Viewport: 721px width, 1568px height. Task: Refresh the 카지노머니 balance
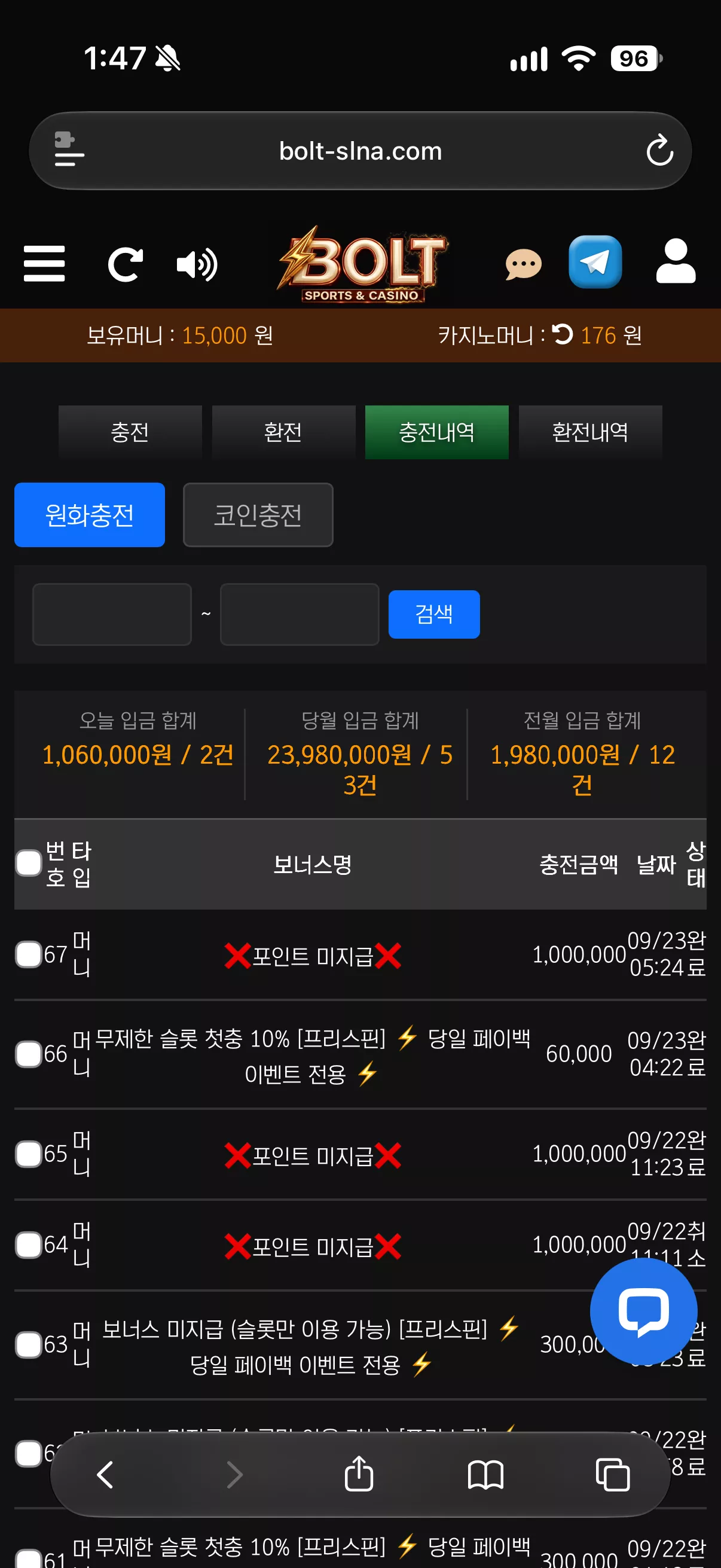coord(562,334)
